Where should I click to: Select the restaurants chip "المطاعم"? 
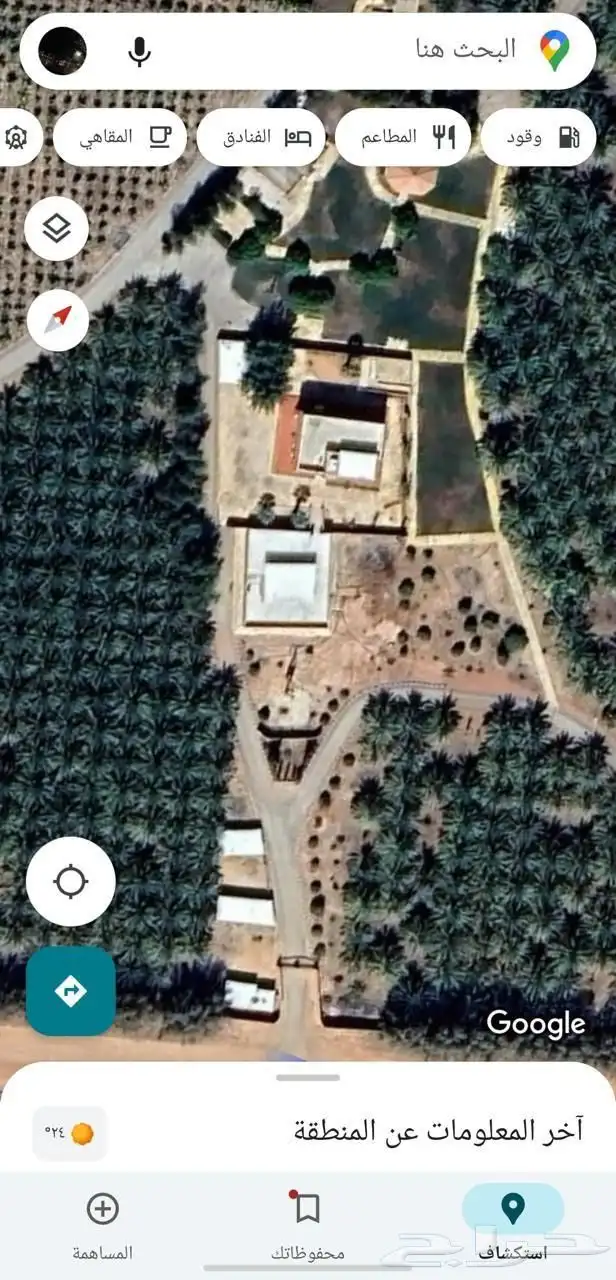(403, 137)
